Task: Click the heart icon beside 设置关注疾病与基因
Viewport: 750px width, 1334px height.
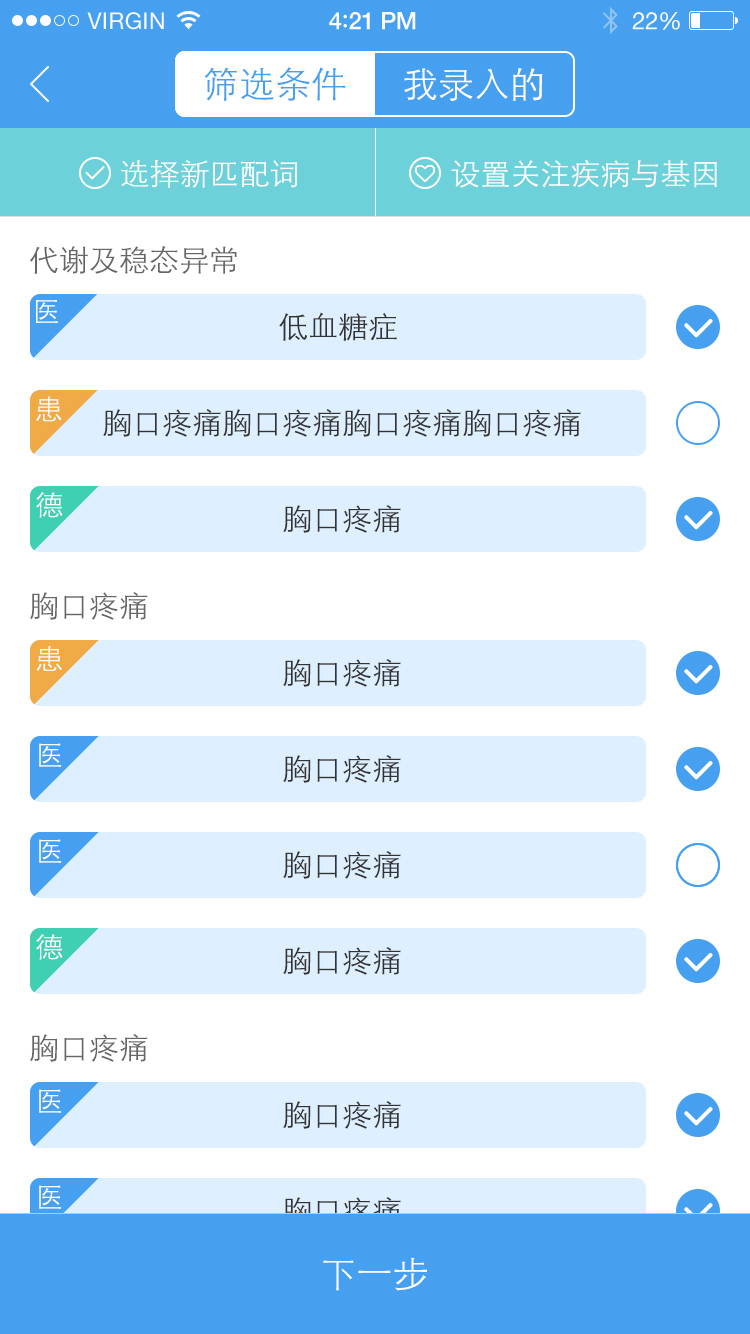Action: pyautogui.click(x=426, y=172)
